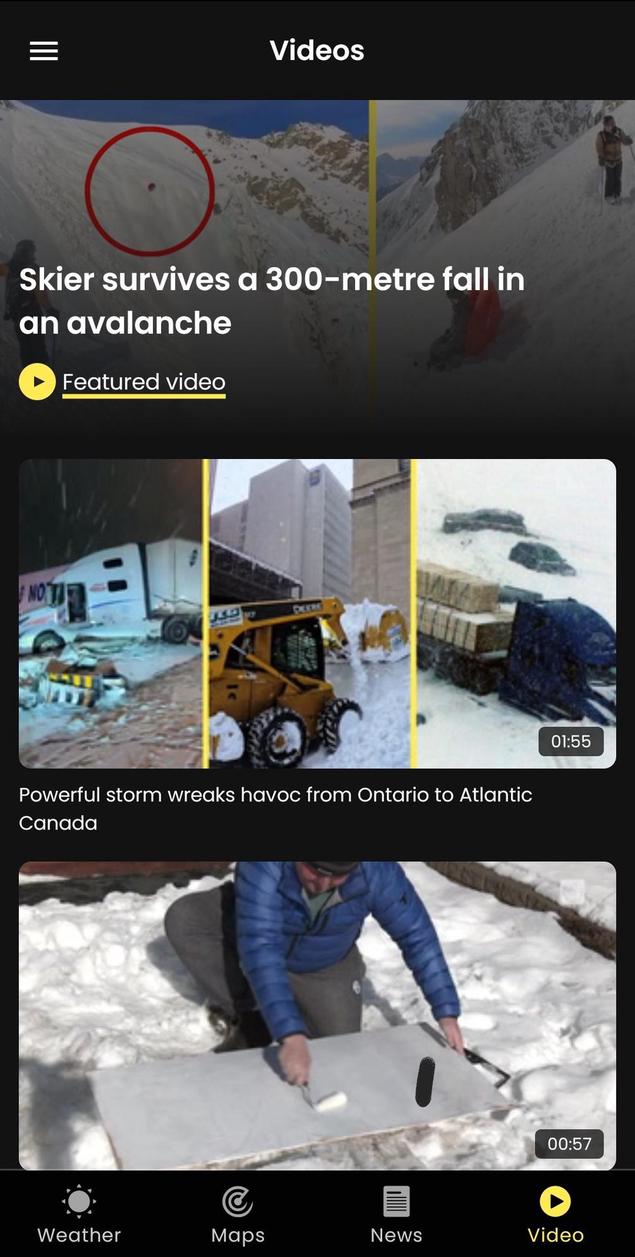Viewport: 635px width, 1257px height.
Task: Go to the Maps tab
Action: (x=238, y=1214)
